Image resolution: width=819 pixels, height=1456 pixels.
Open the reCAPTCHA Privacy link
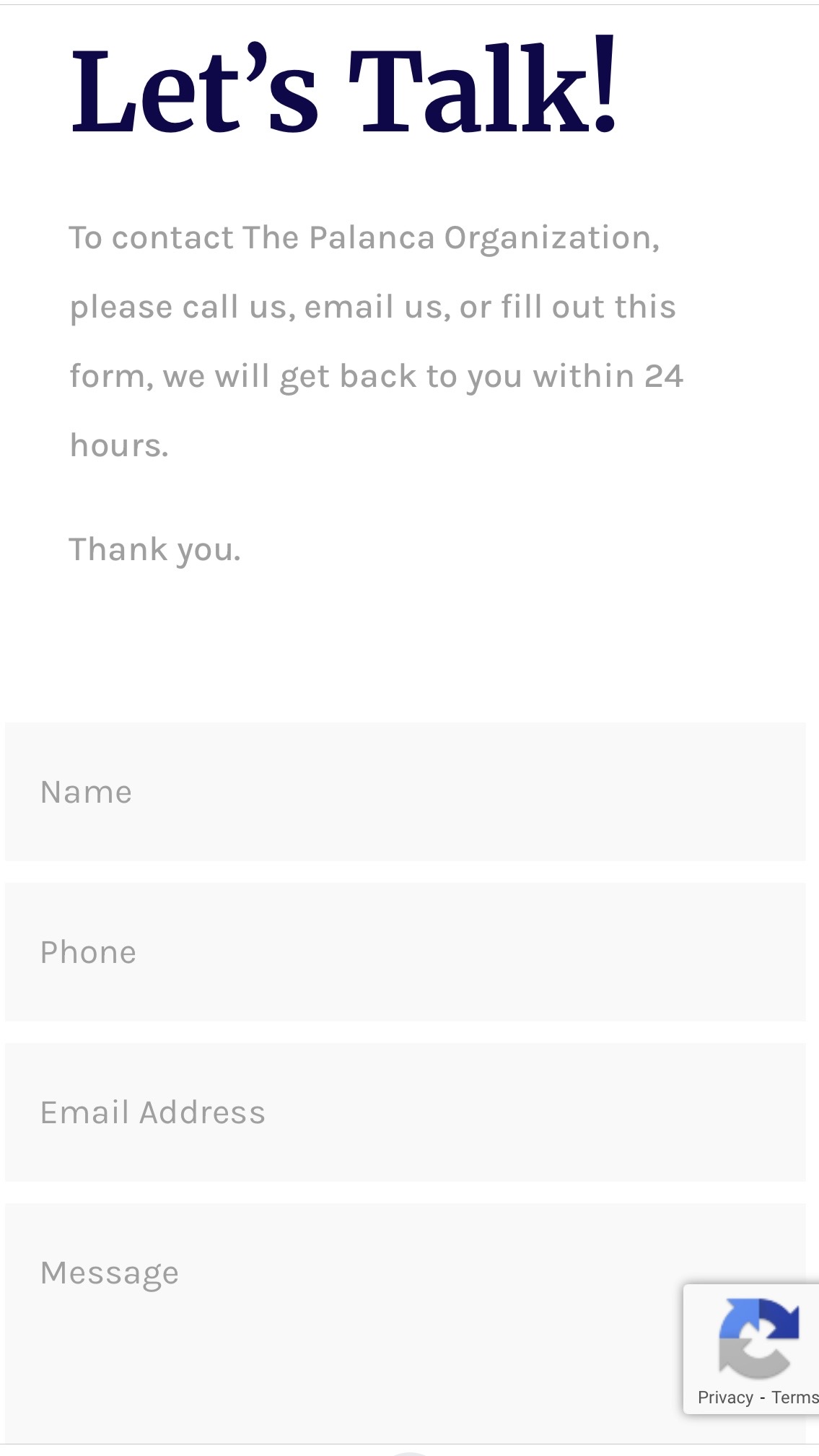coord(725,1398)
